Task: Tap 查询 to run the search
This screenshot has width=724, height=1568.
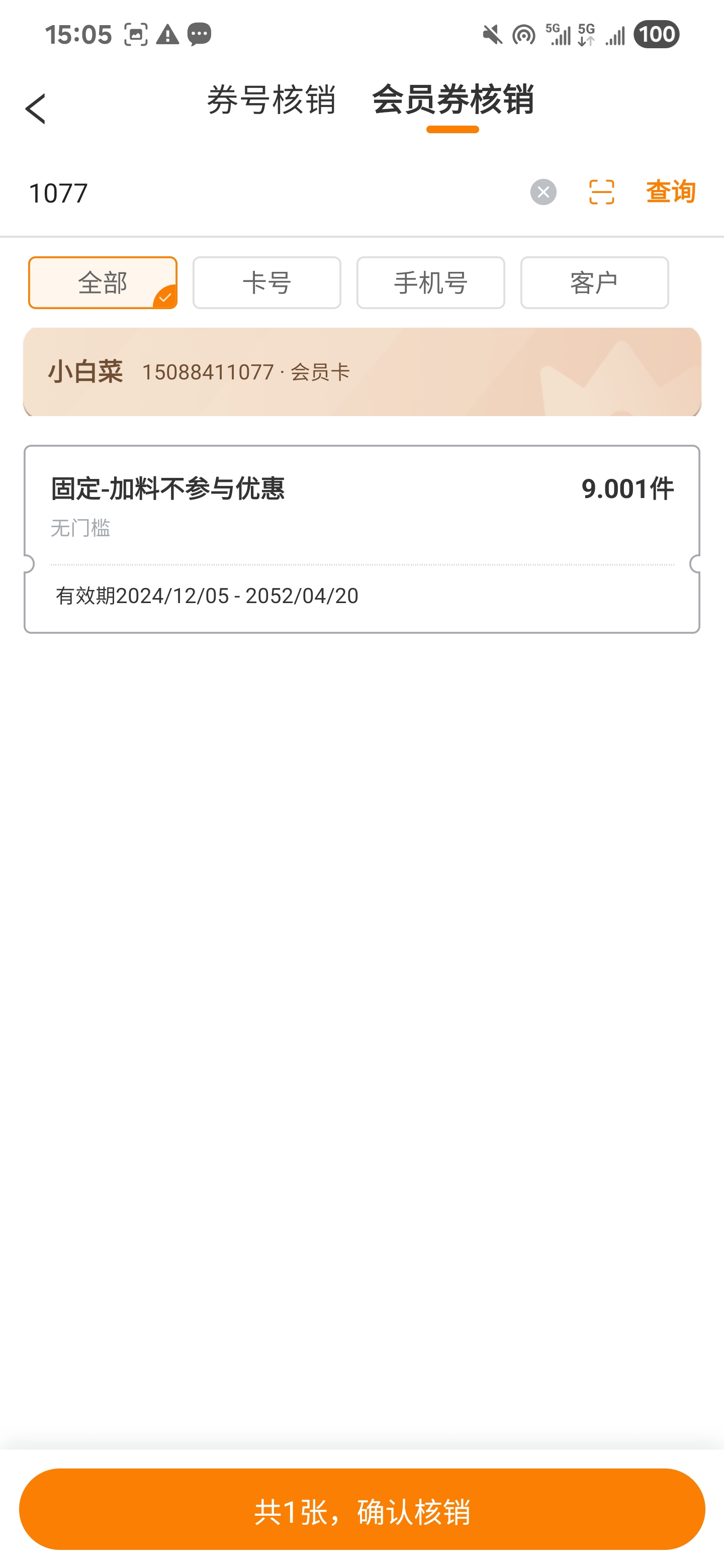Action: (670, 192)
